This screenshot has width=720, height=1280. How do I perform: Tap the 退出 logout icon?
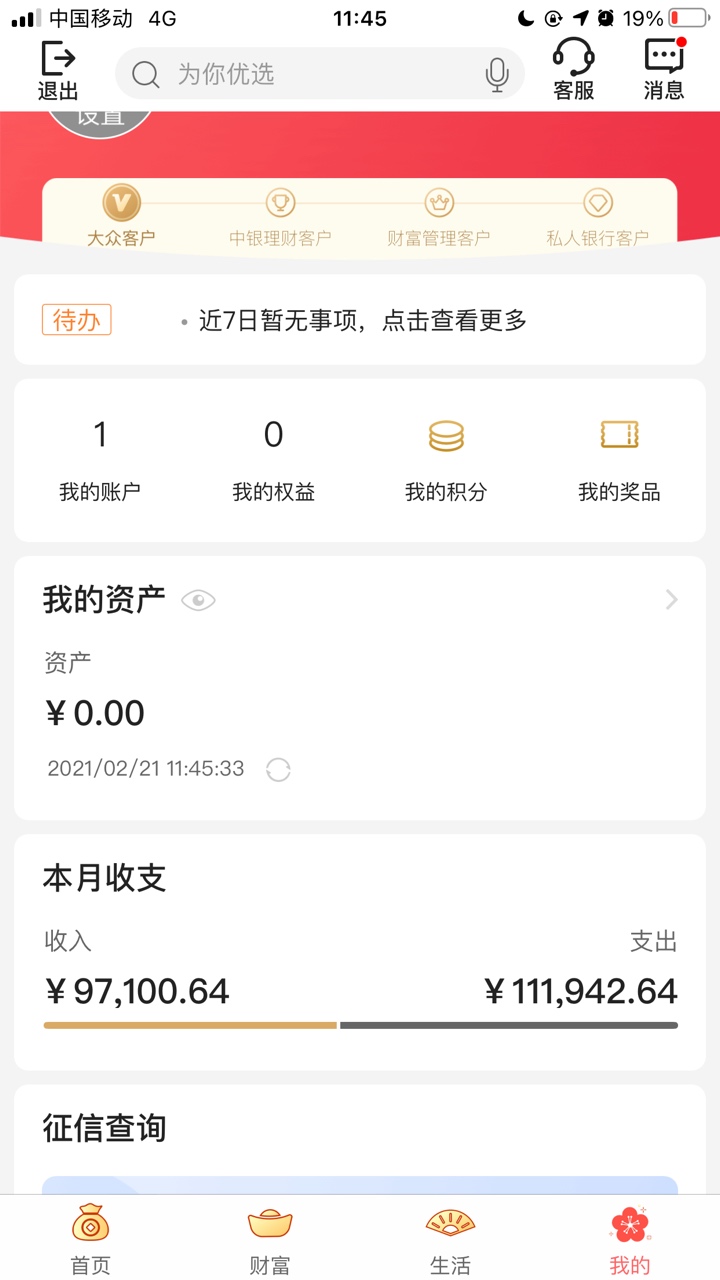(x=58, y=70)
